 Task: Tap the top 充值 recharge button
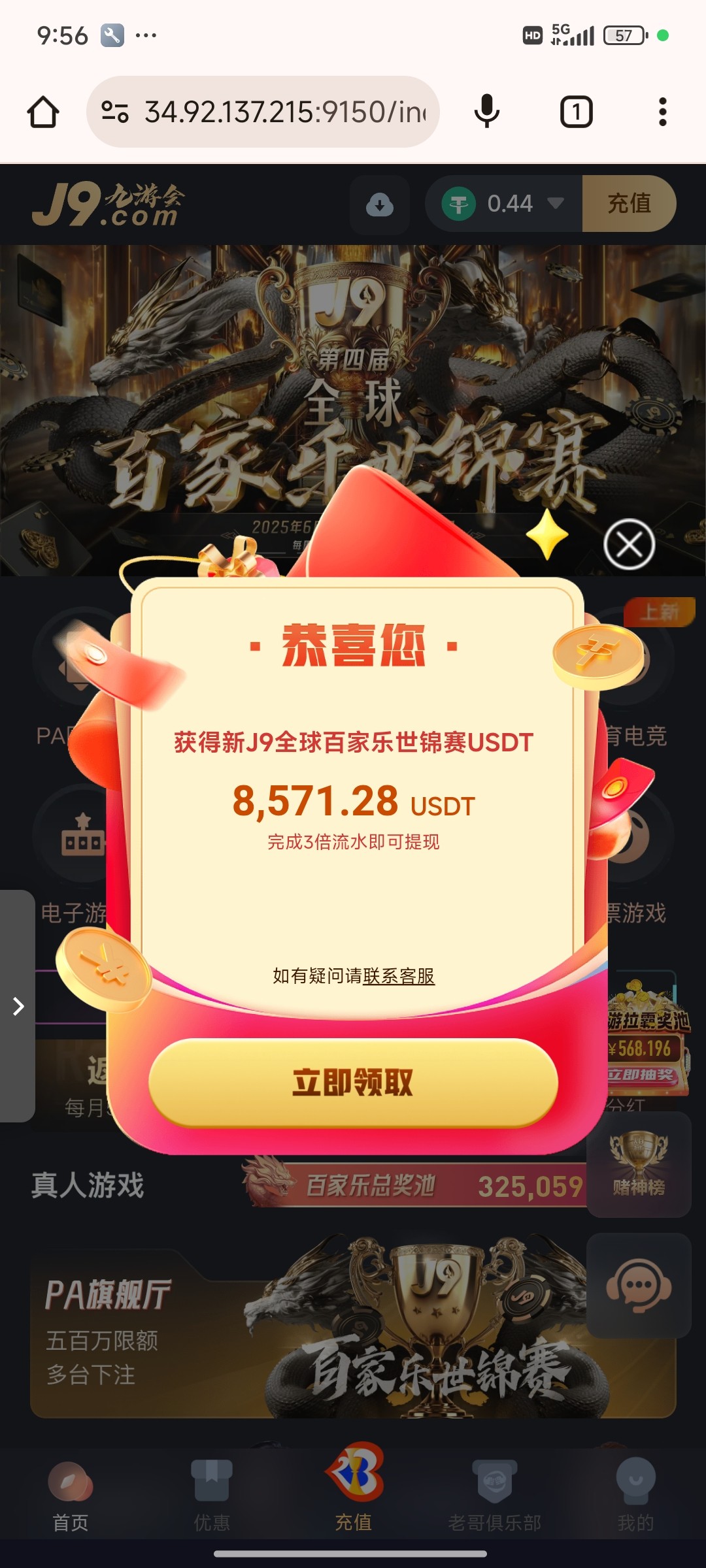(629, 203)
